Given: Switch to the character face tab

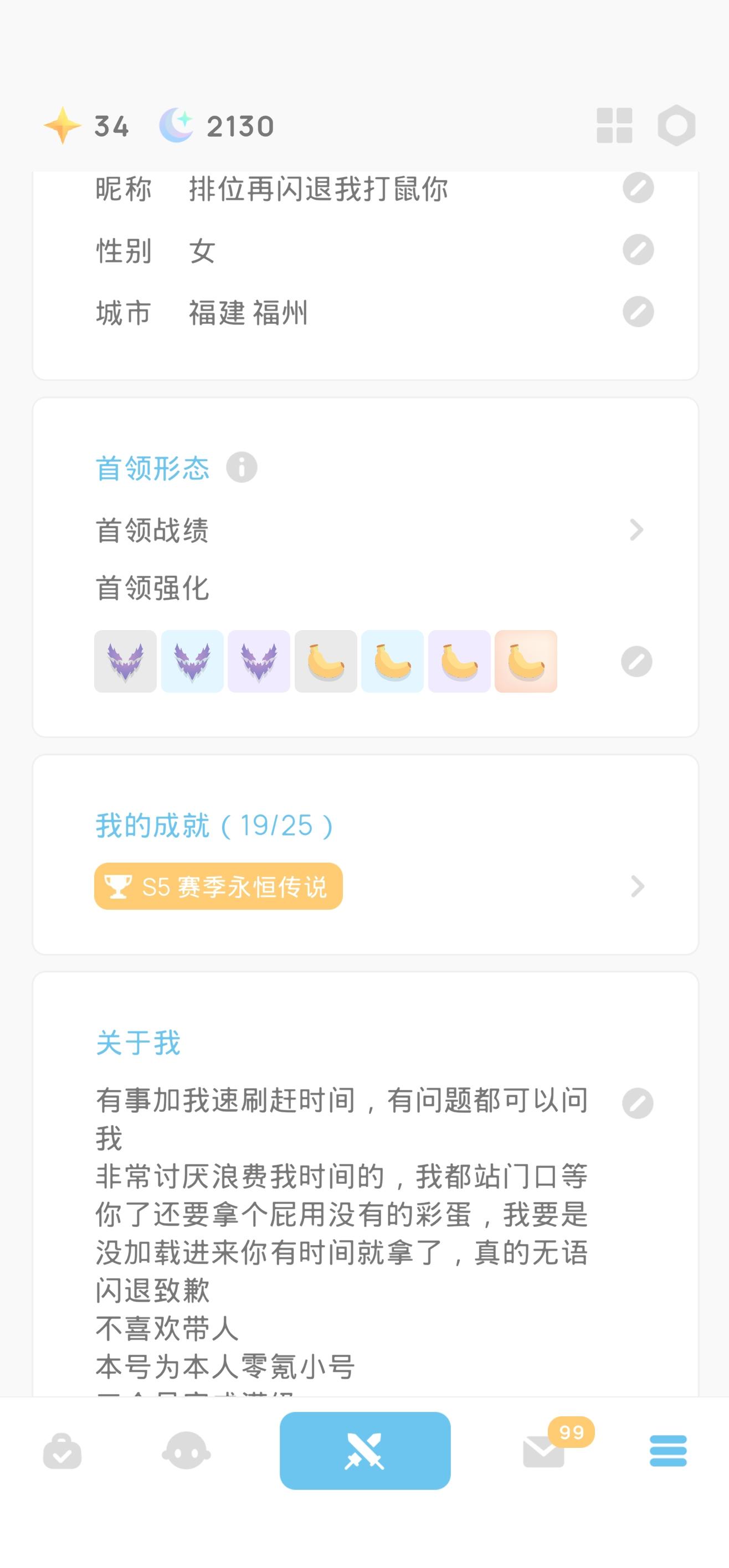Looking at the screenshot, I should tap(186, 1451).
